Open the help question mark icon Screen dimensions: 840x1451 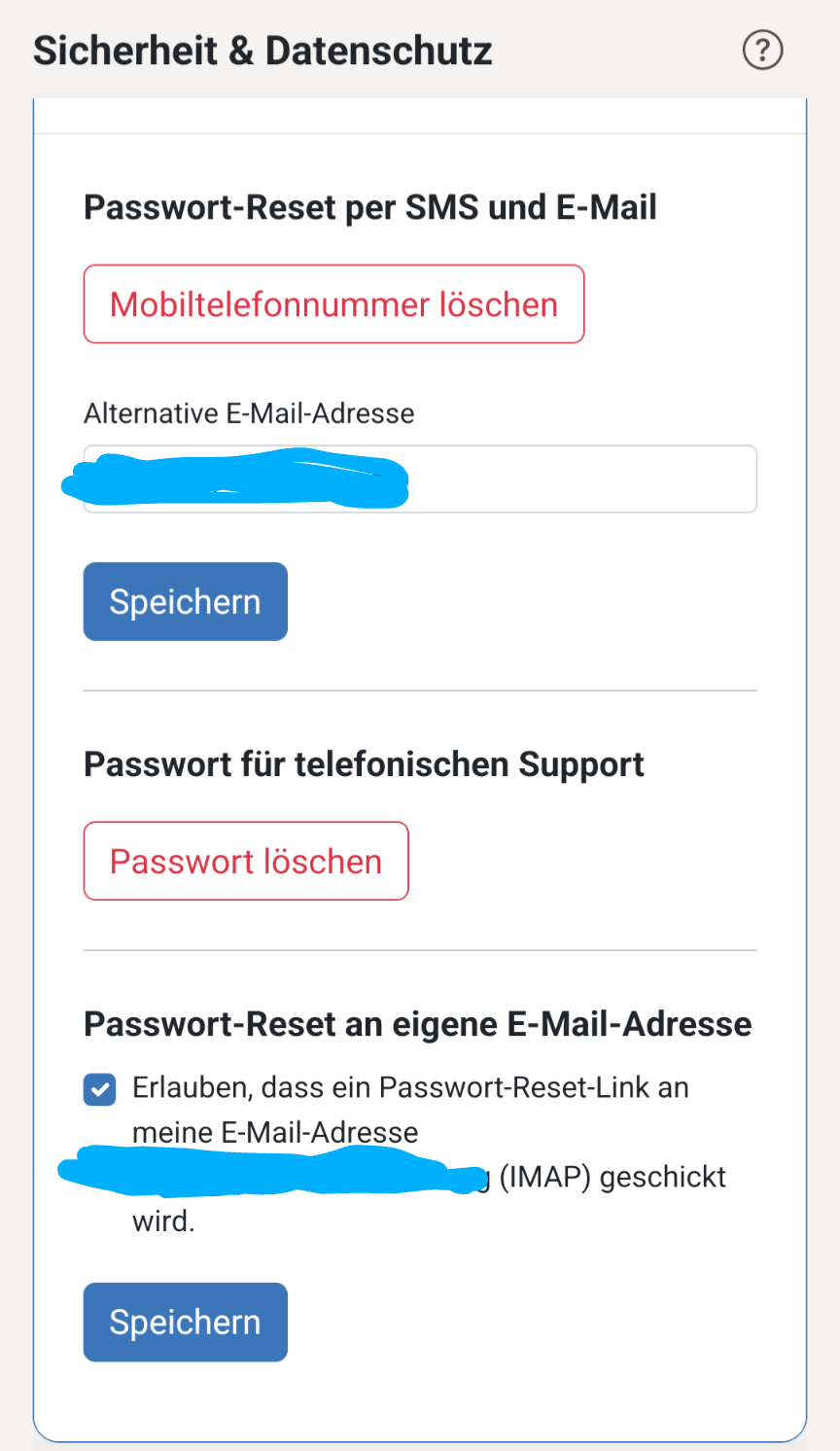tap(762, 50)
